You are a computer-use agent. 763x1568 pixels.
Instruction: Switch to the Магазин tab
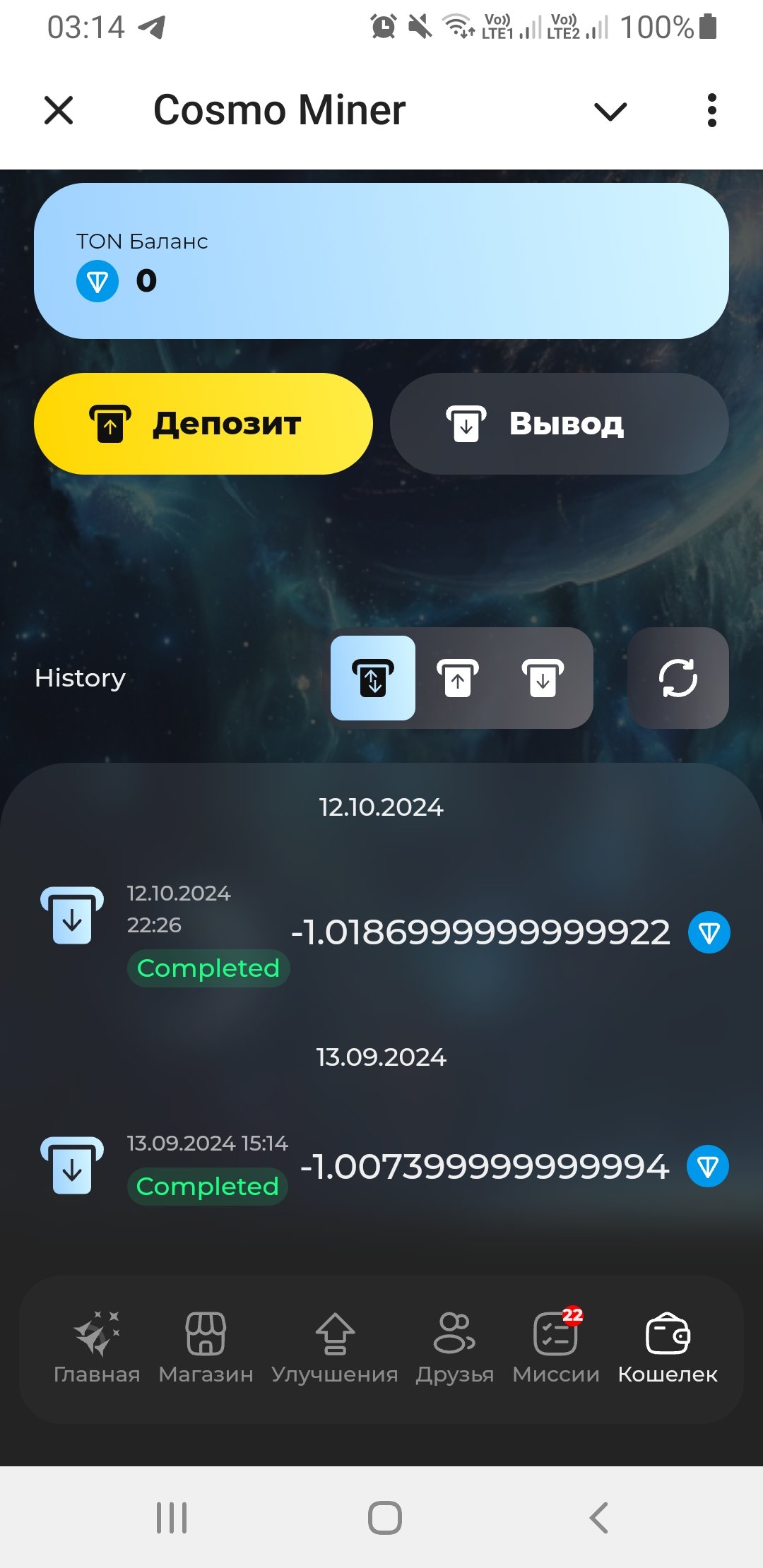click(206, 1348)
